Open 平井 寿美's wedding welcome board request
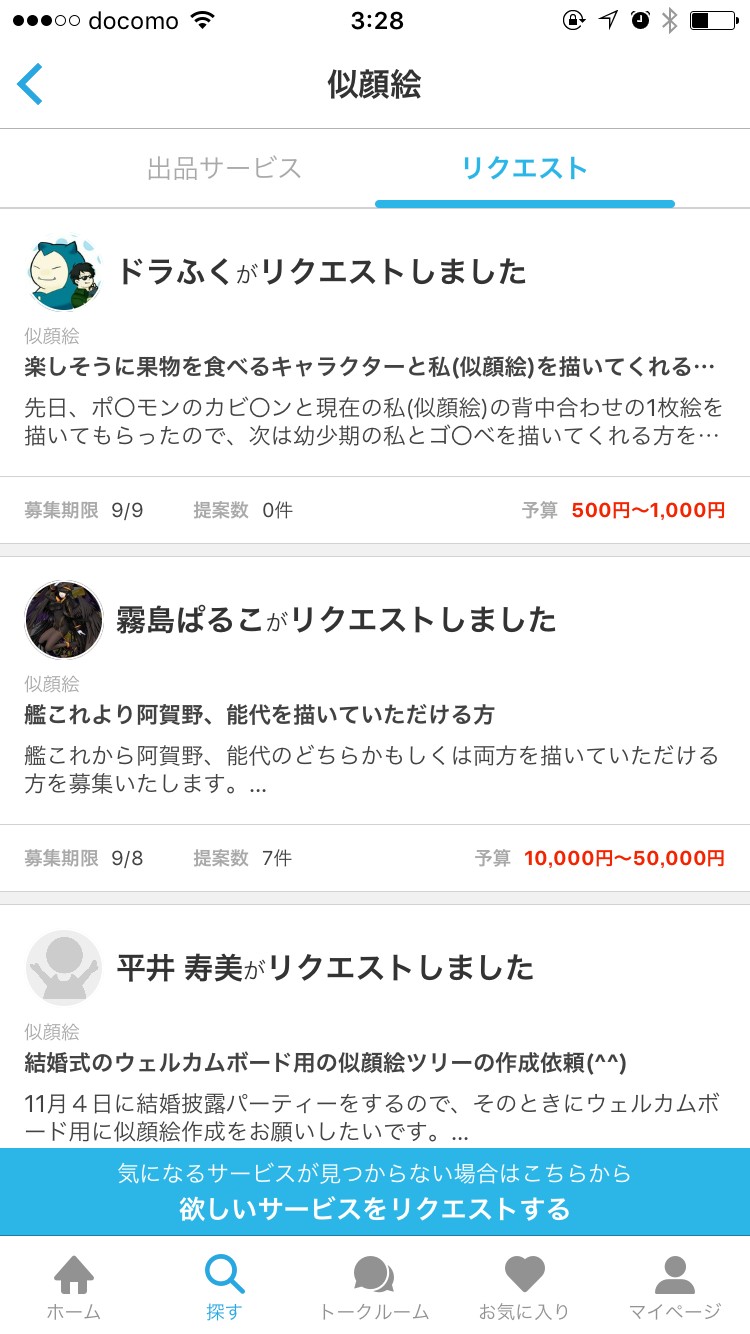 pyautogui.click(x=374, y=1062)
